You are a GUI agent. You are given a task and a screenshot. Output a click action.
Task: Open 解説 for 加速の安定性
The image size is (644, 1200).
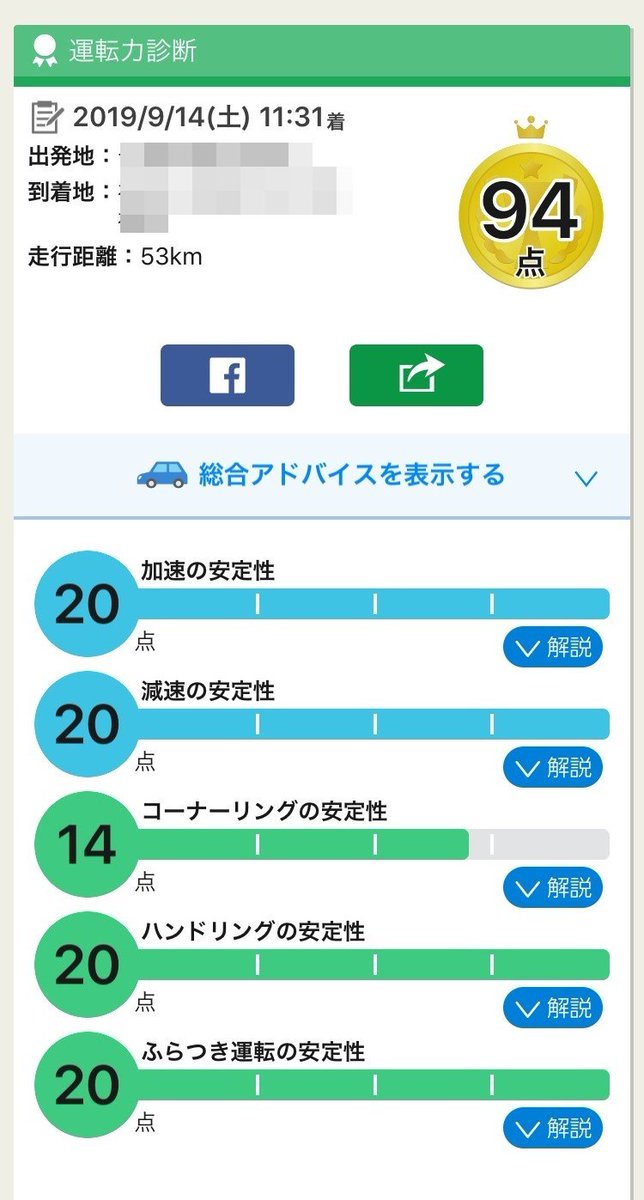point(553,647)
